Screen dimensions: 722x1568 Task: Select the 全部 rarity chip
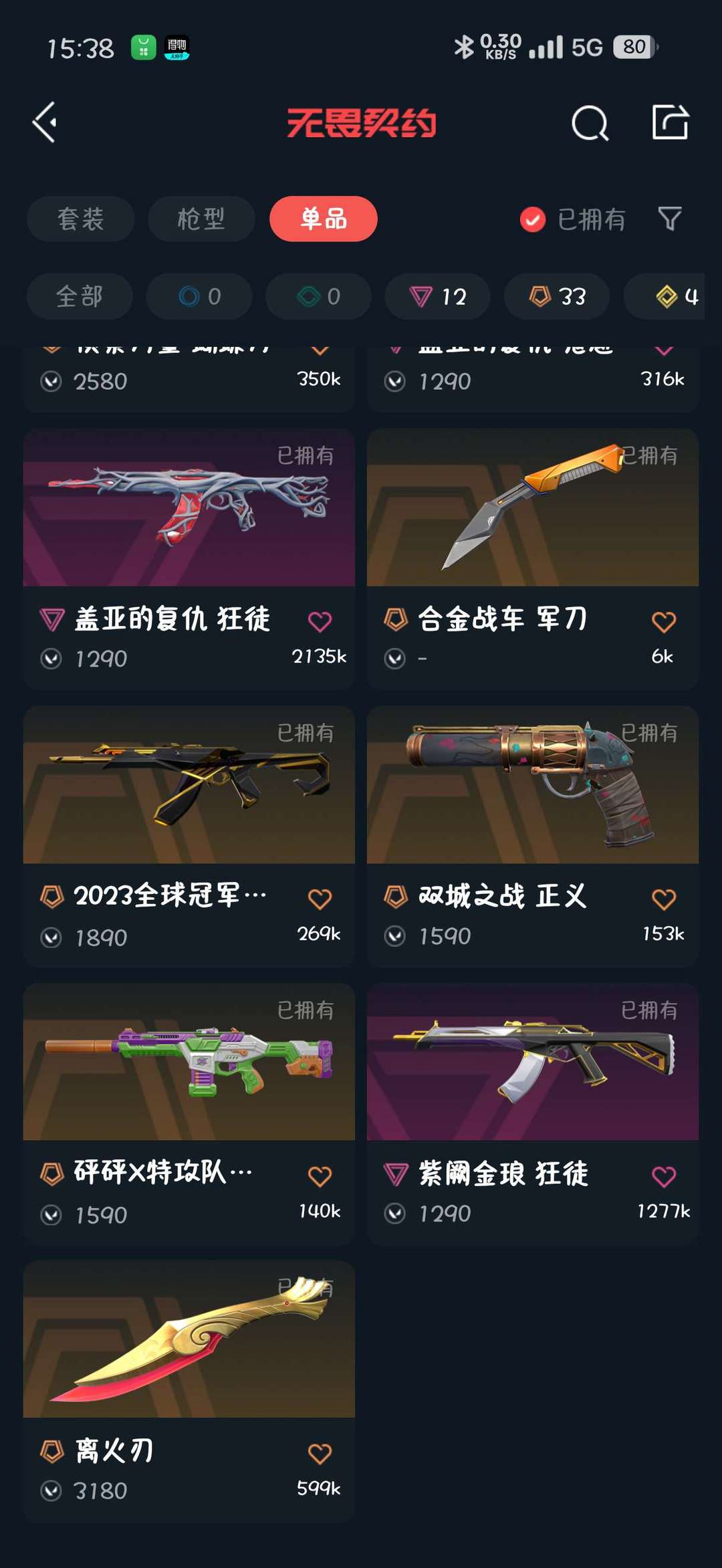click(80, 296)
